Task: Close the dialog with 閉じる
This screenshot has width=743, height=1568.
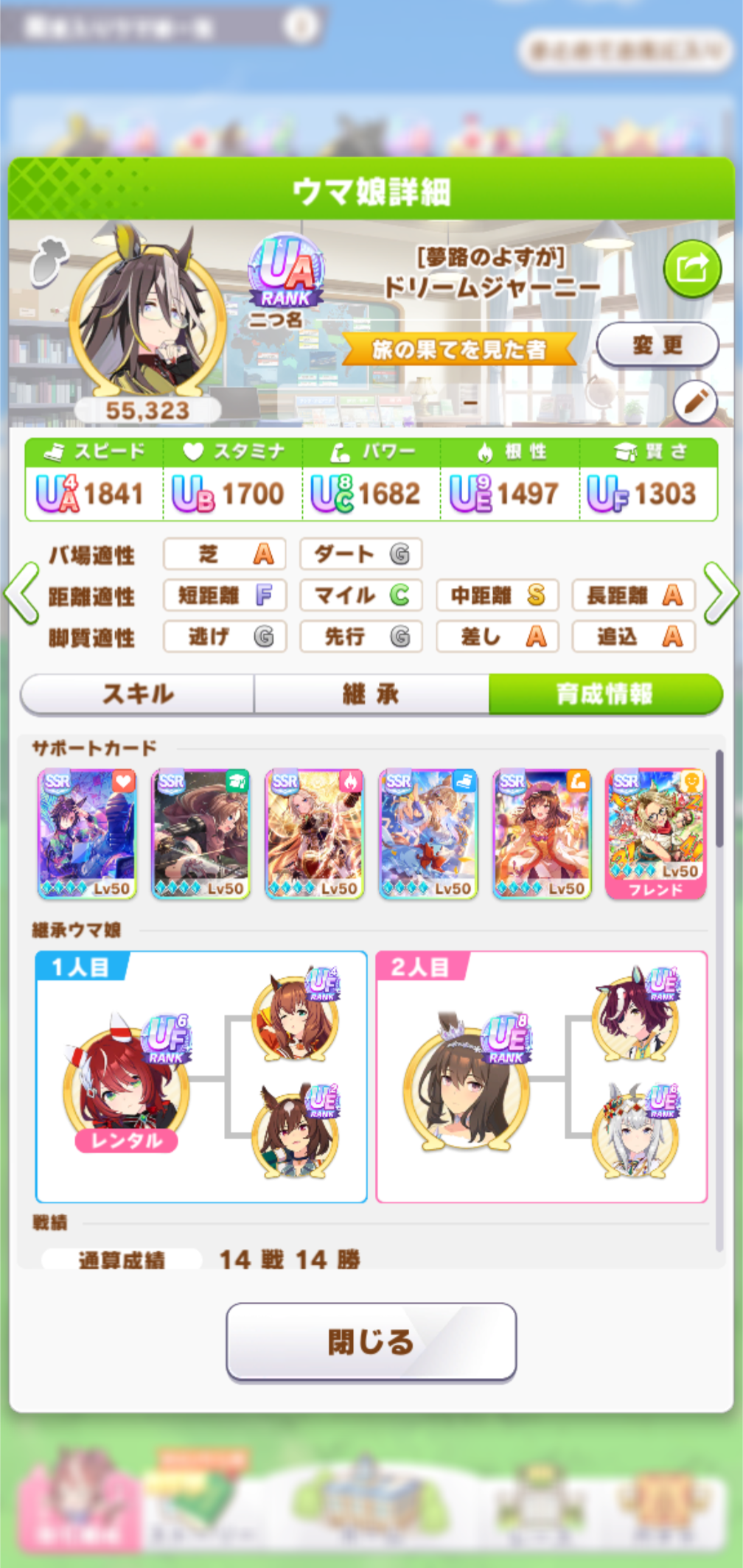Action: click(x=371, y=1342)
